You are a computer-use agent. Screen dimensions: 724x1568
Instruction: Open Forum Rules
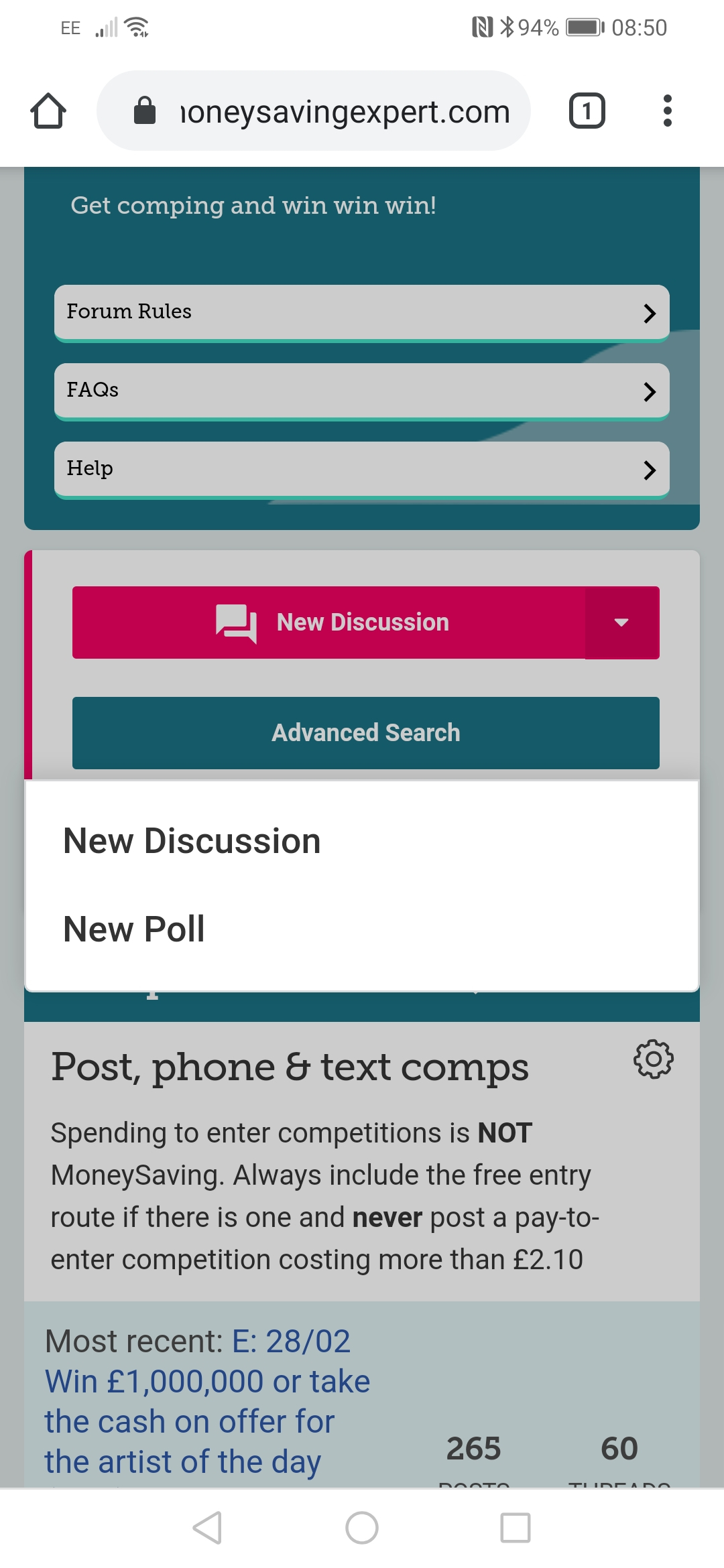362,312
